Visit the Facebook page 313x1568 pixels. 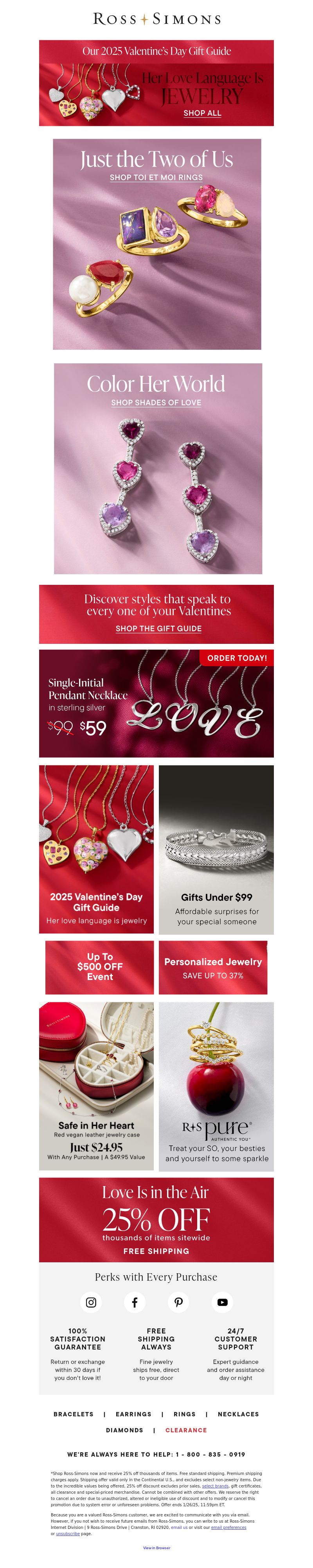[x=135, y=1303]
